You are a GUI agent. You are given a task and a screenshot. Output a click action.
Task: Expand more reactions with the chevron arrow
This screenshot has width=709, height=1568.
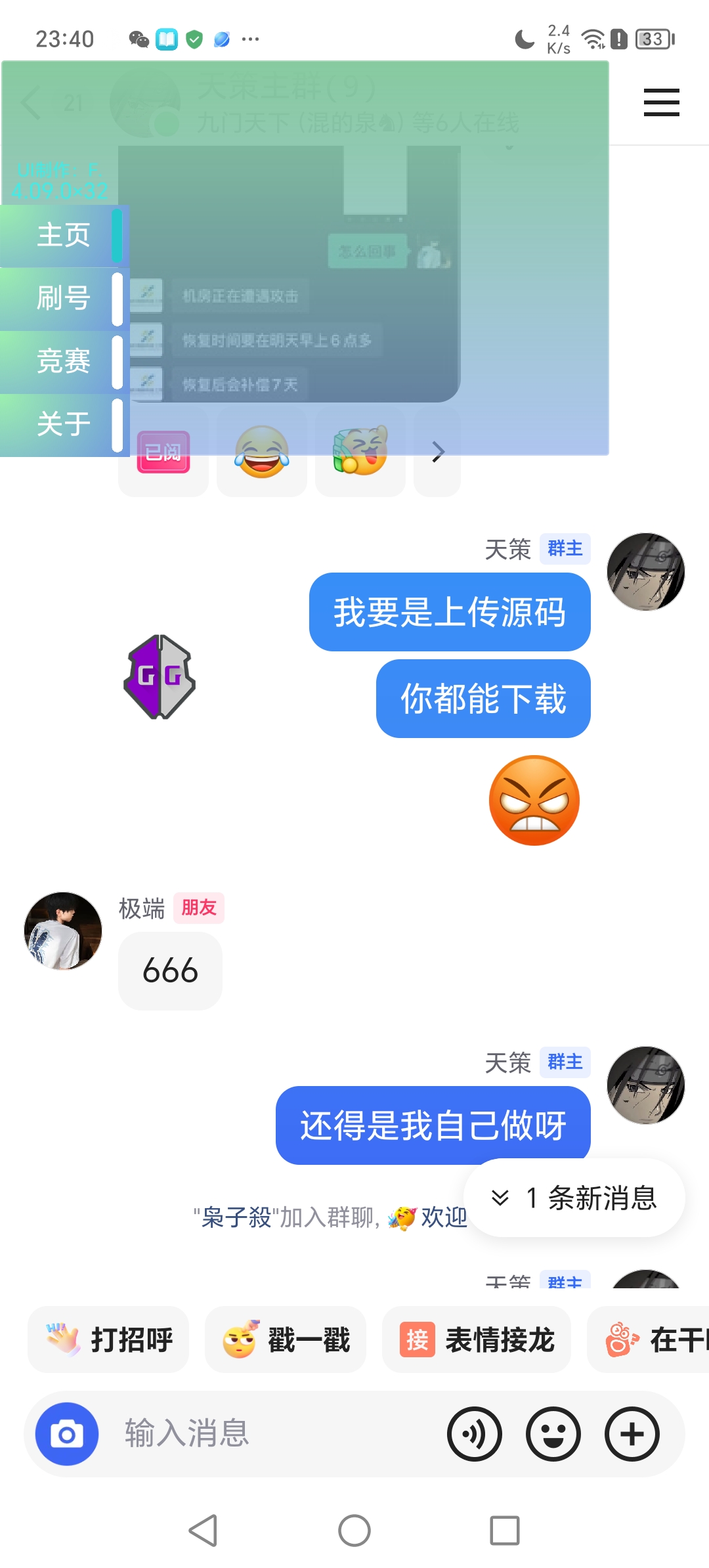438,452
